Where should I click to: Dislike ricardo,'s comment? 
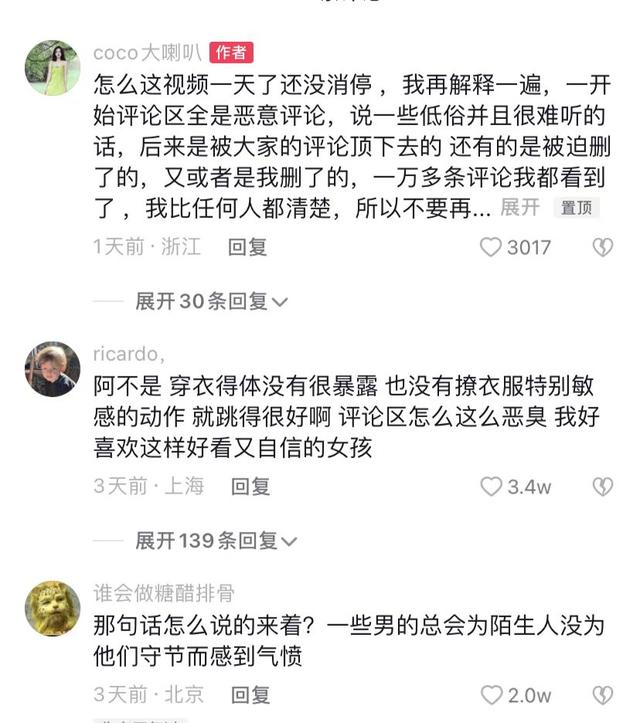click(602, 487)
